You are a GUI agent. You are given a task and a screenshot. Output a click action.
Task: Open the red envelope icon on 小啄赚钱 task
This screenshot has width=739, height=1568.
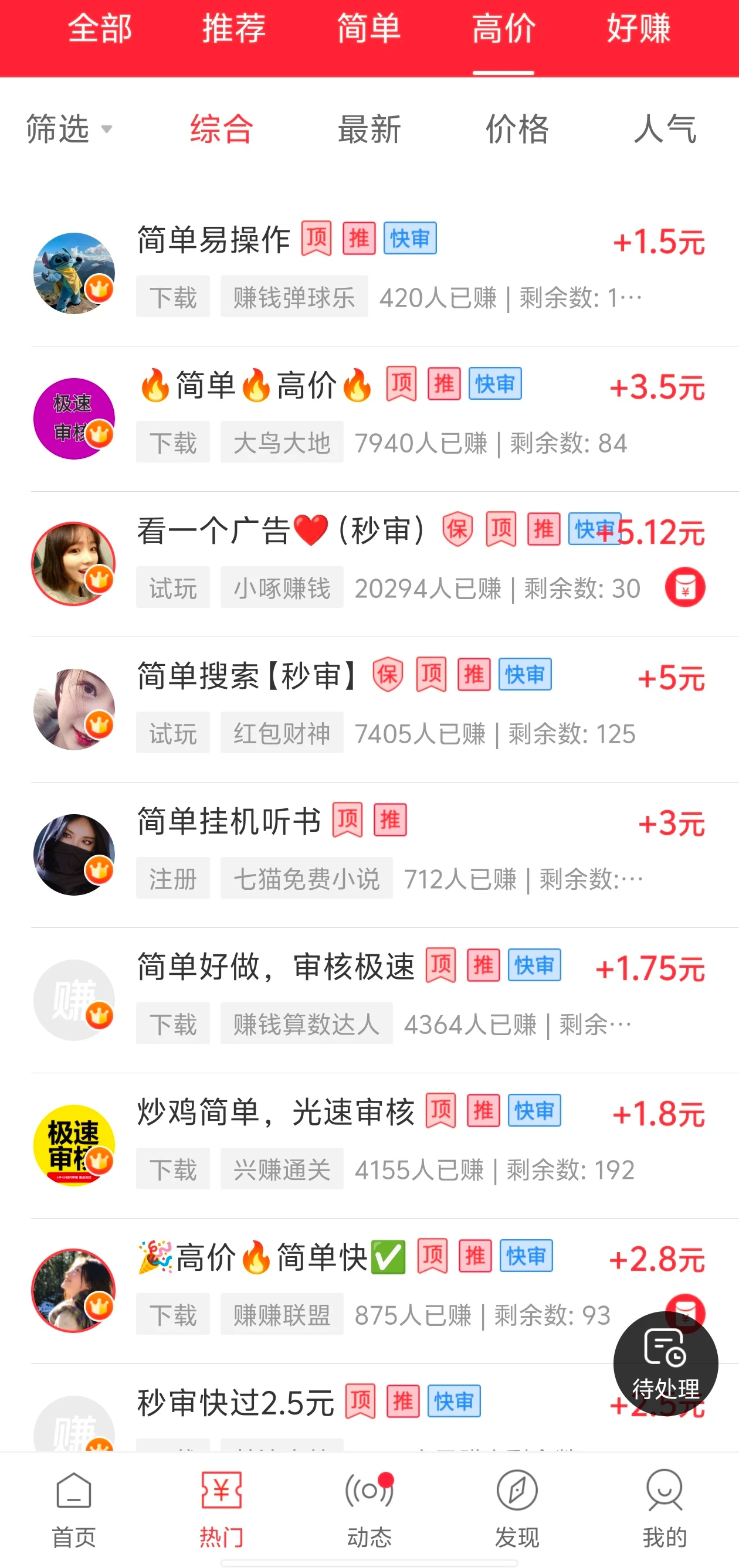tap(684, 586)
